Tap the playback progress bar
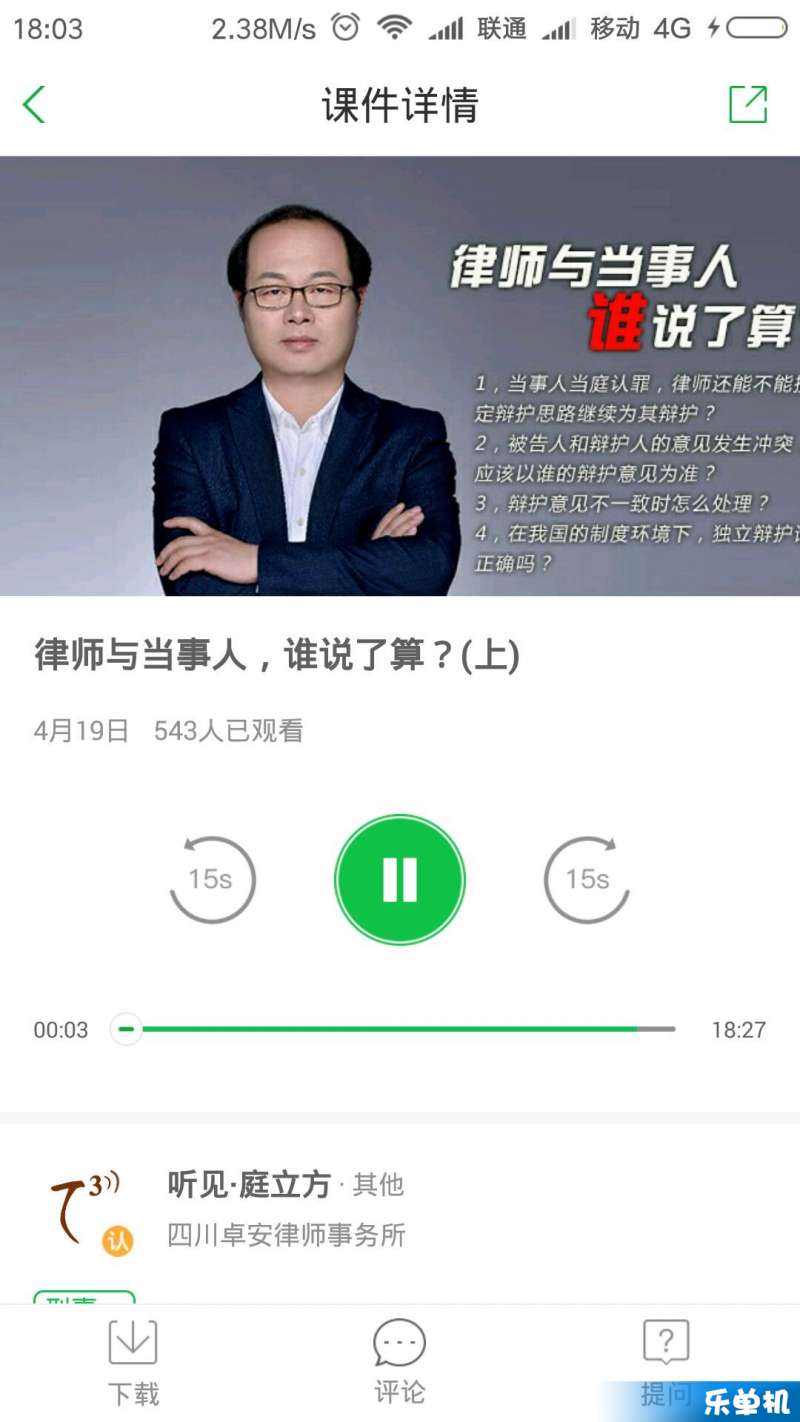Viewport: 800px width, 1422px height. [x=400, y=1029]
